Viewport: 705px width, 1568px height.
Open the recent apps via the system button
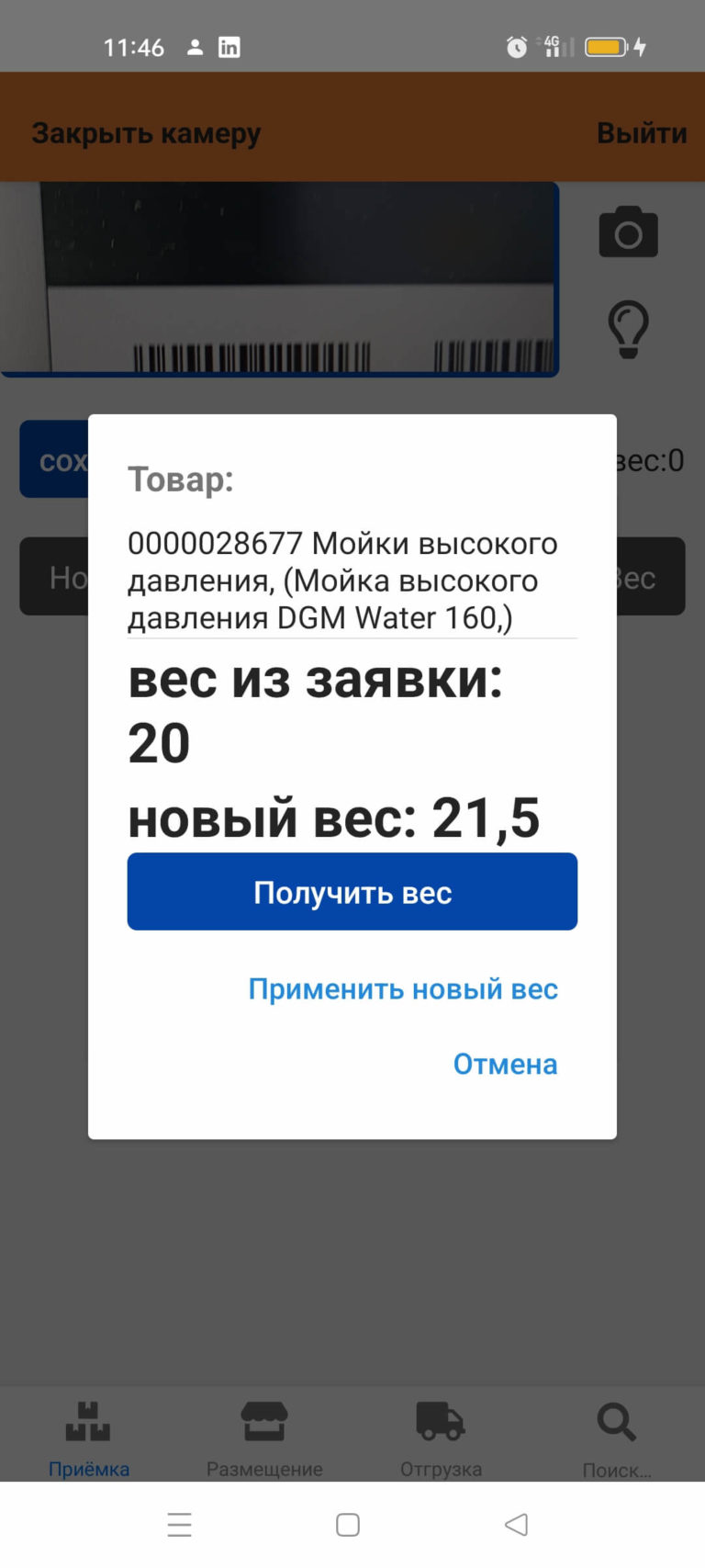(x=180, y=1525)
